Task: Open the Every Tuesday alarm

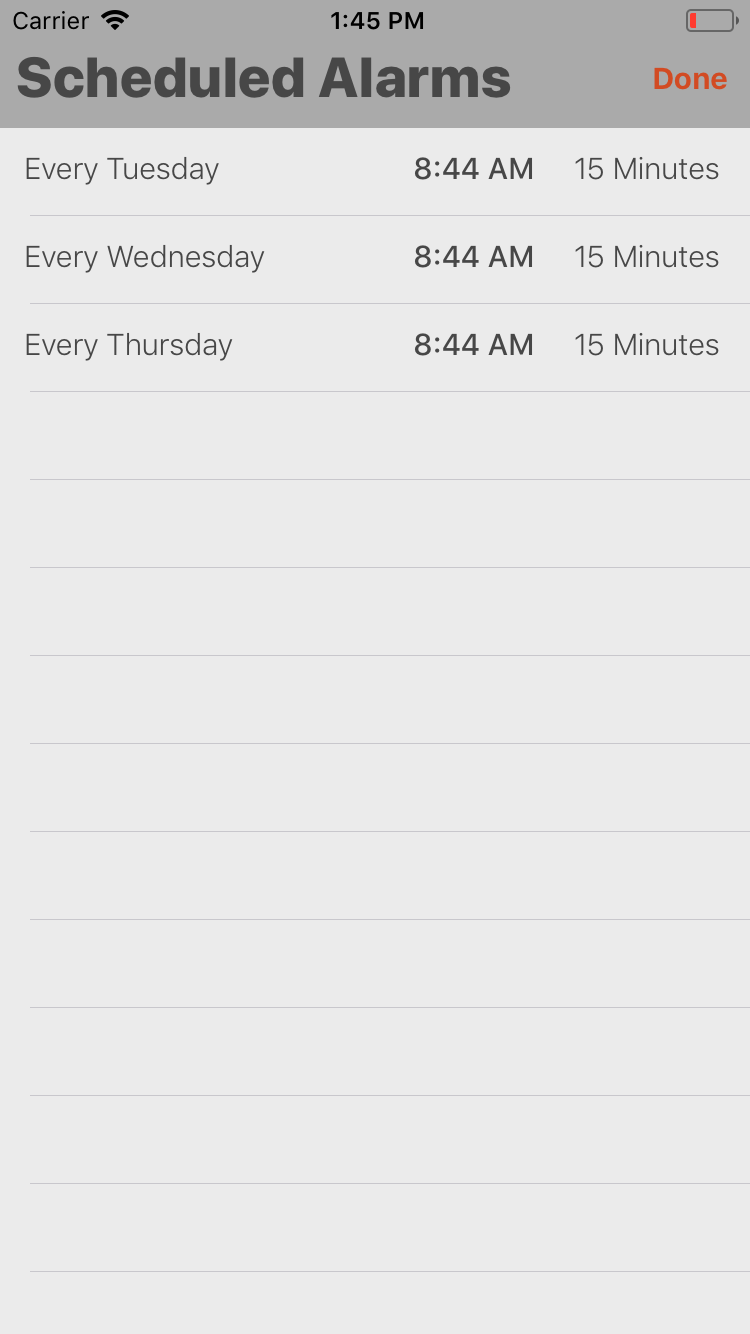Action: point(375,171)
